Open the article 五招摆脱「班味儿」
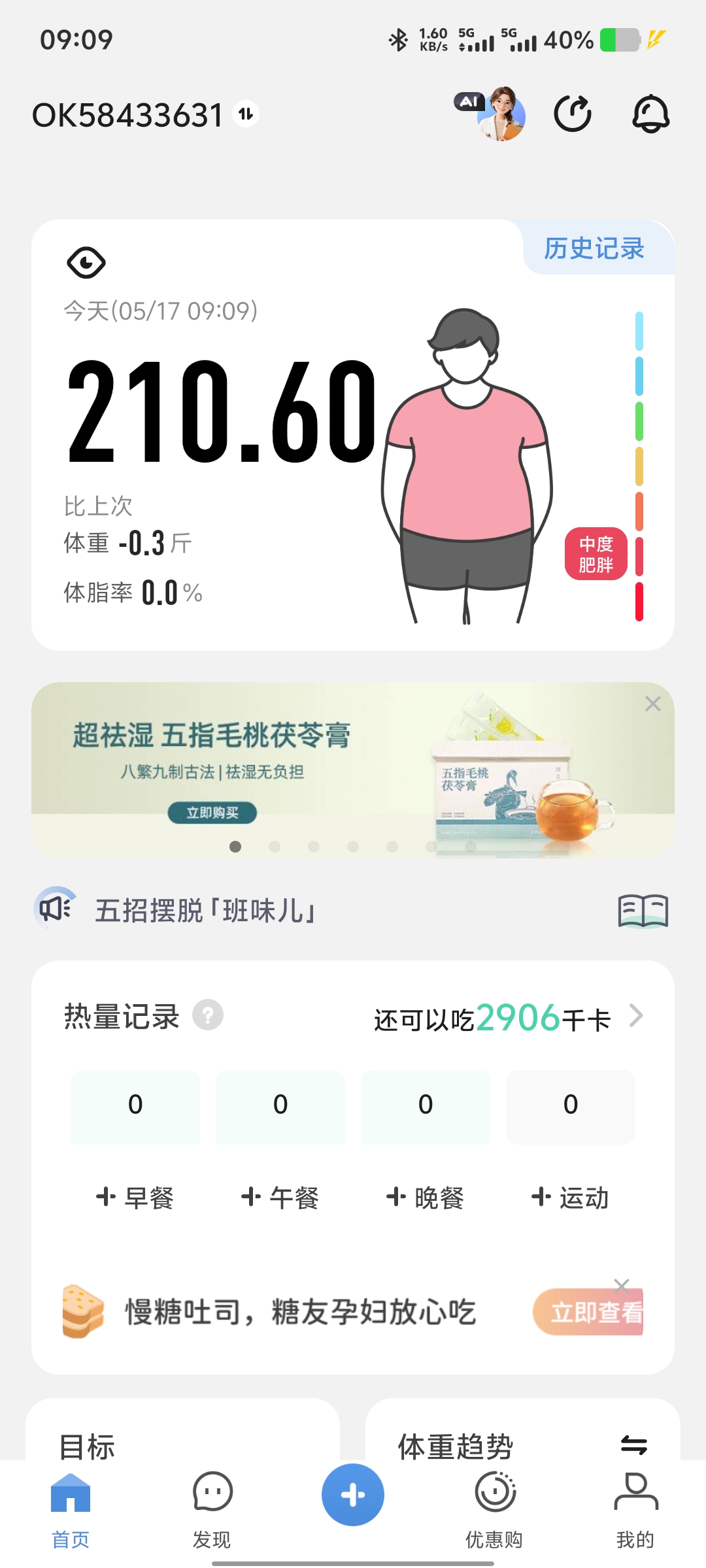Viewport: 706px width, 1568px height. coord(205,911)
